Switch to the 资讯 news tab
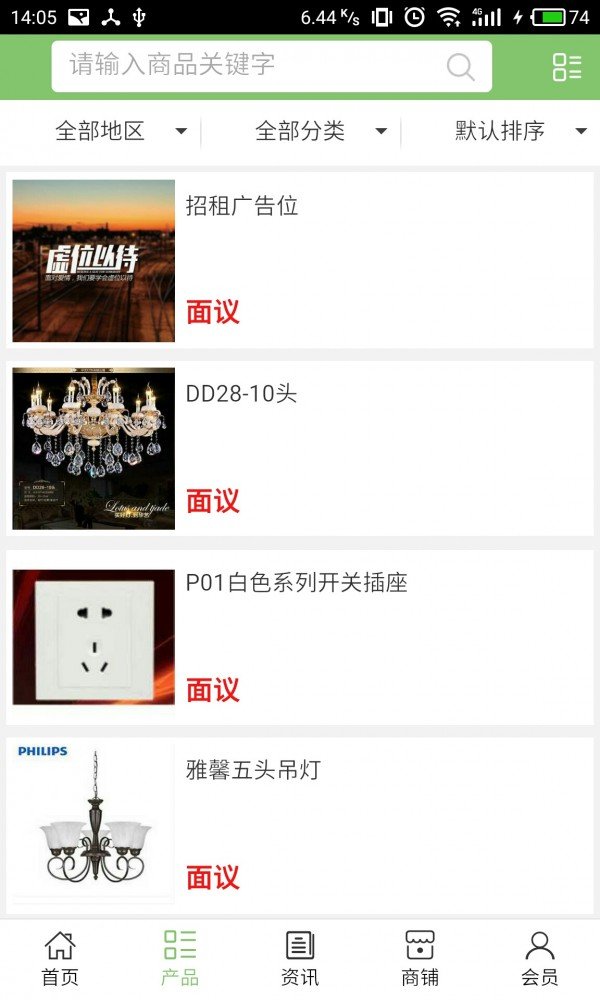This screenshot has height=1000, width=600. (x=300, y=958)
